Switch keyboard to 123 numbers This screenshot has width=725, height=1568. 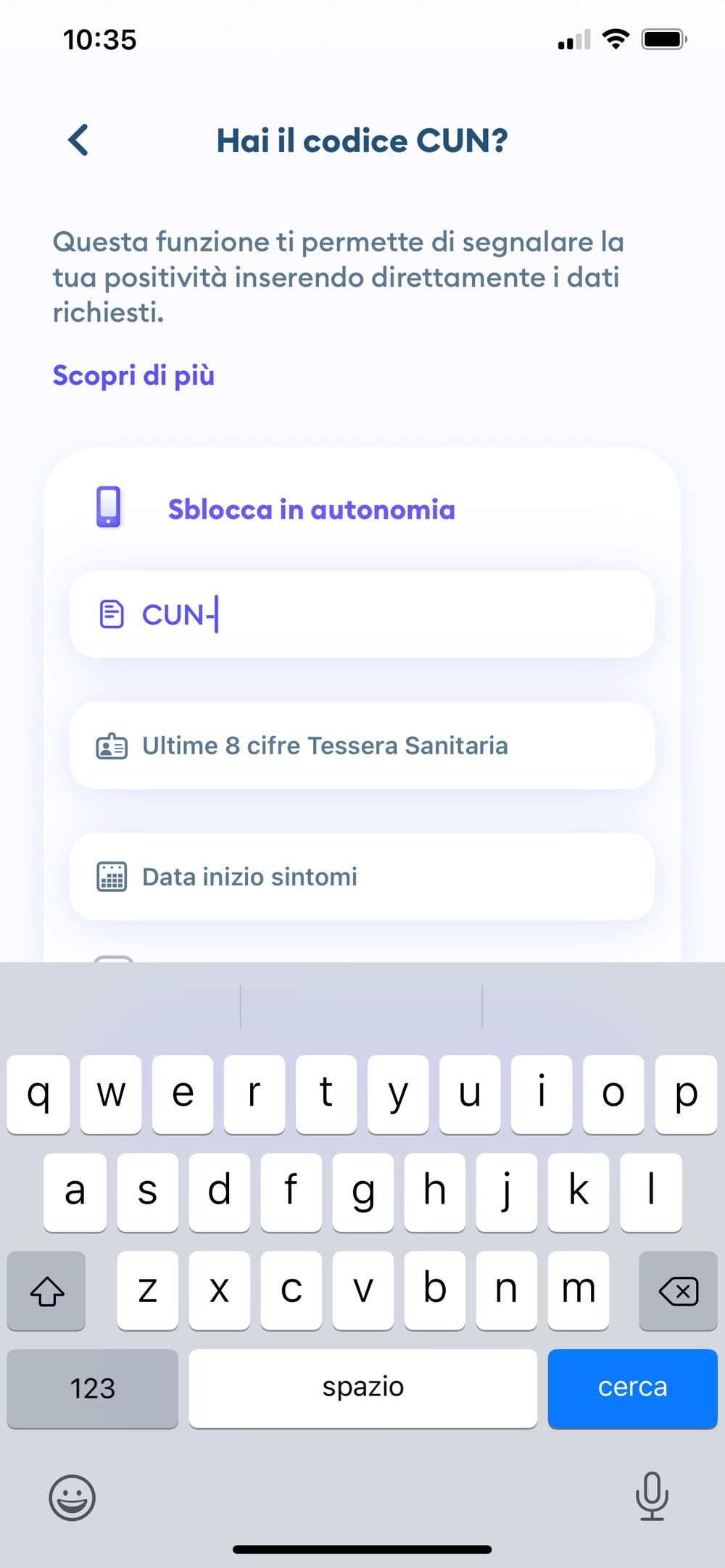tap(92, 1388)
